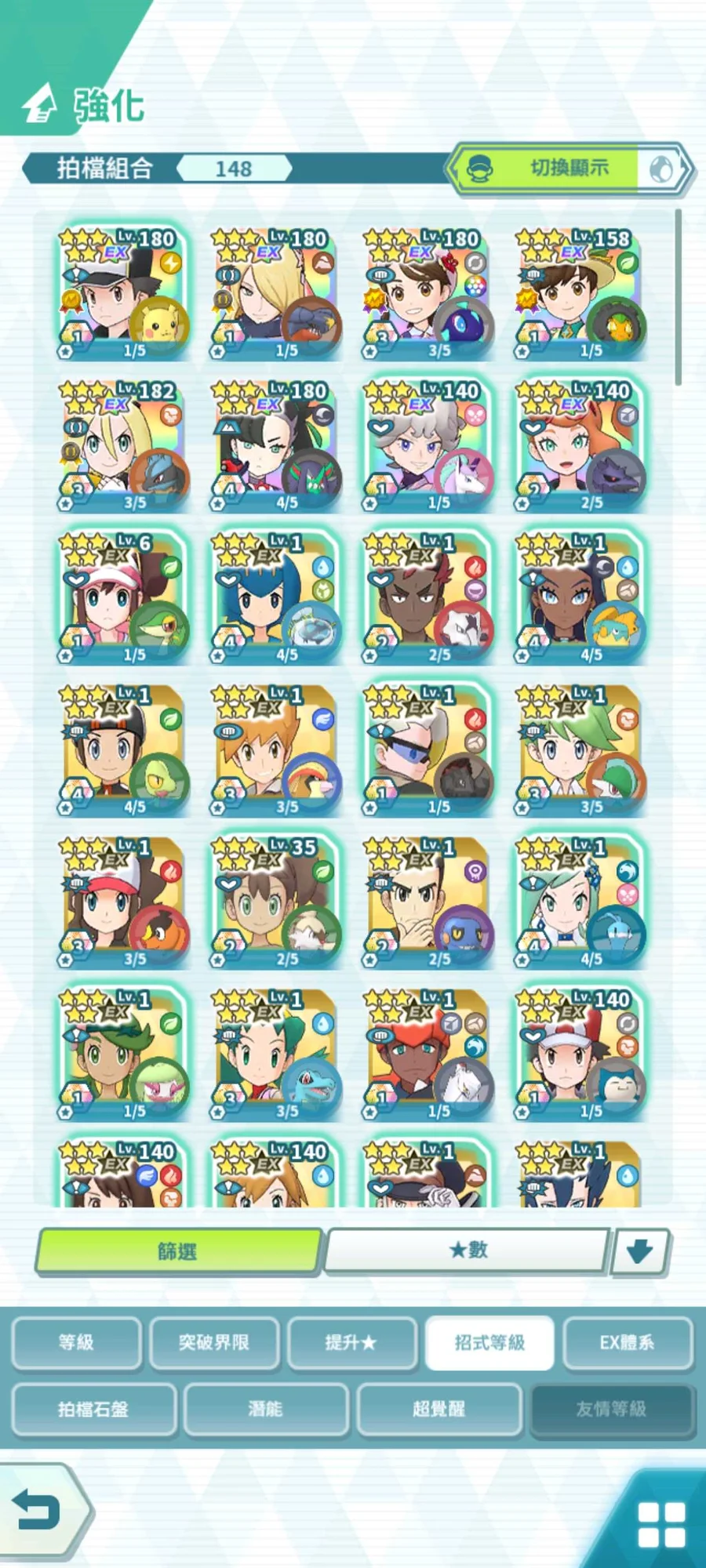The width and height of the screenshot is (706, 1568).
Task: Tap the 切換顯示 display switch button
Action: 570,168
